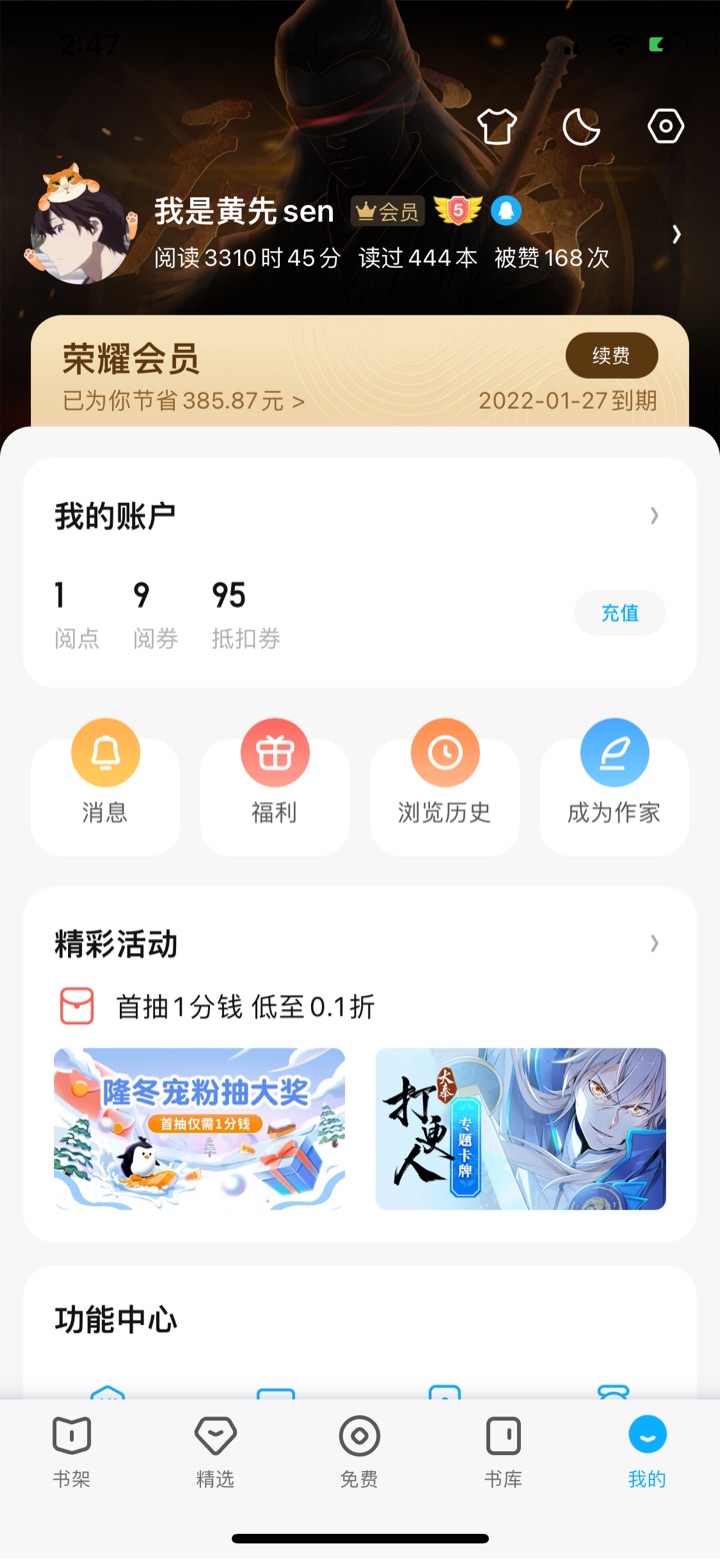Switch to 免费 tab

[x=359, y=1452]
